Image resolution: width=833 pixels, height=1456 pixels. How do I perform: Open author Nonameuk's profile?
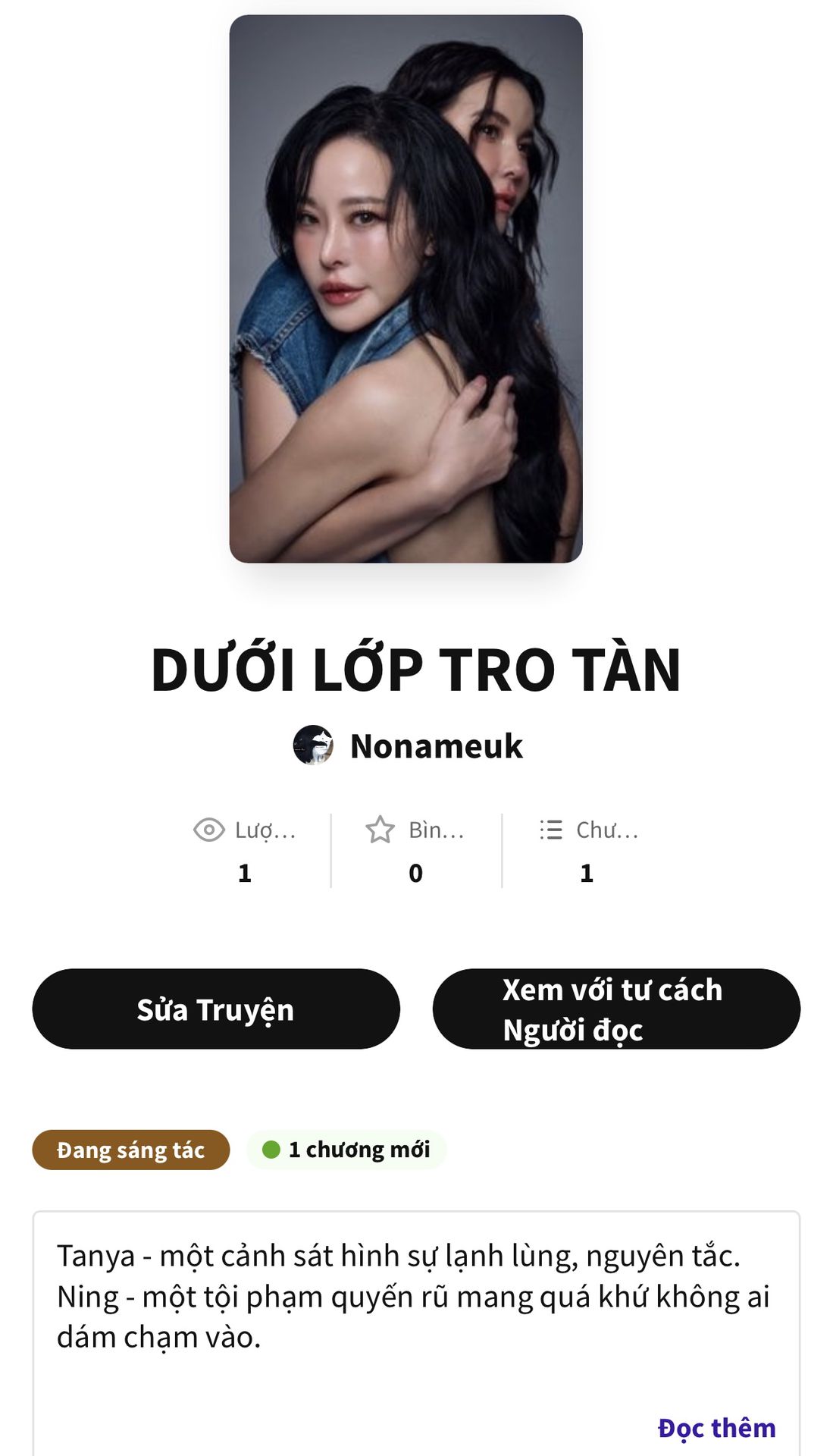(435, 746)
